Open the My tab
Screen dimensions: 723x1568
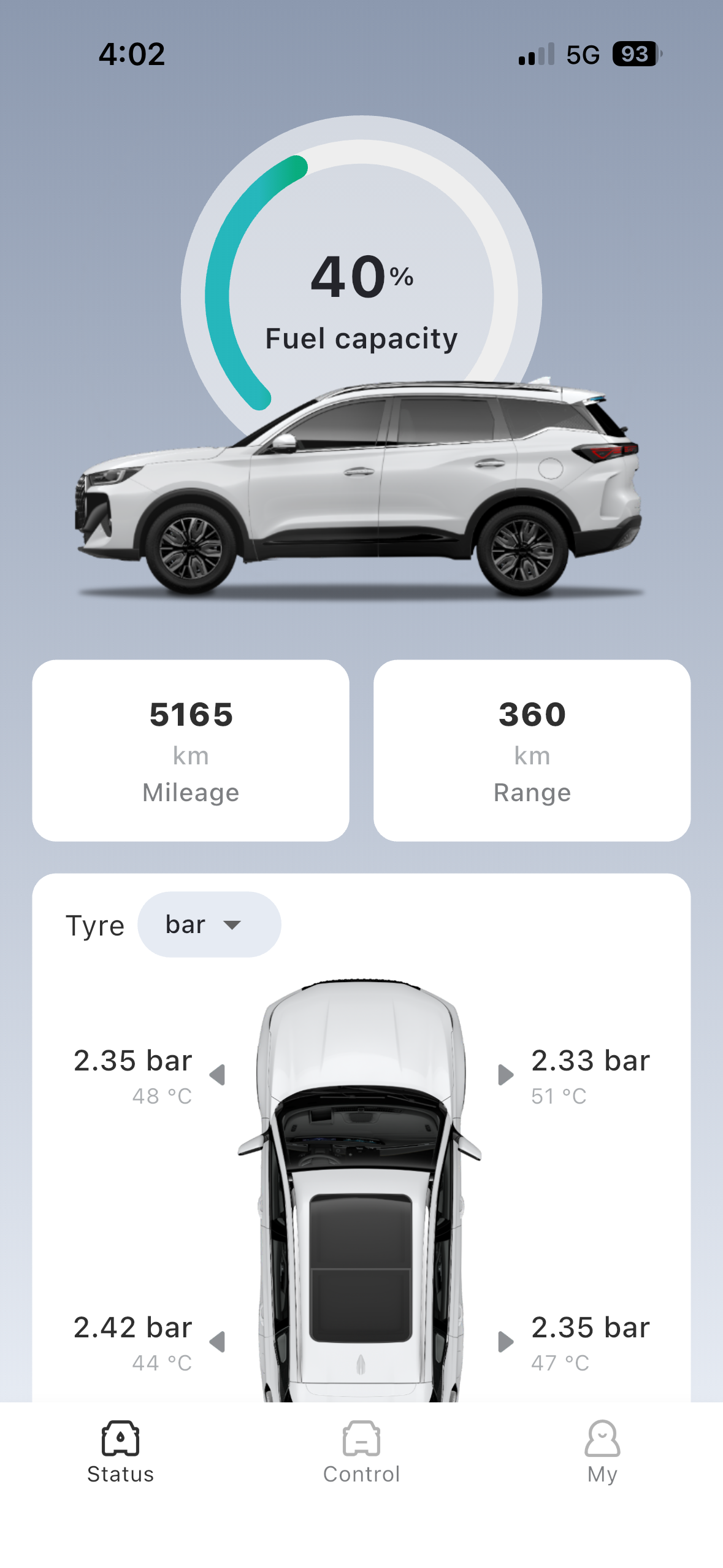tap(602, 1452)
